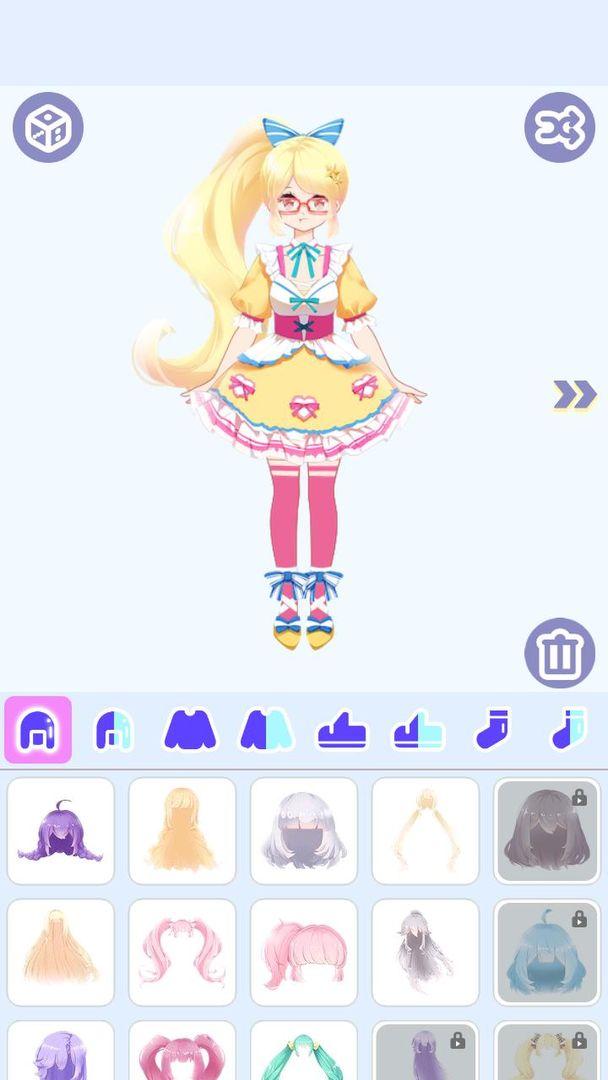Choose the purple braided hairstyle
This screenshot has width=608, height=1080.
(x=61, y=831)
